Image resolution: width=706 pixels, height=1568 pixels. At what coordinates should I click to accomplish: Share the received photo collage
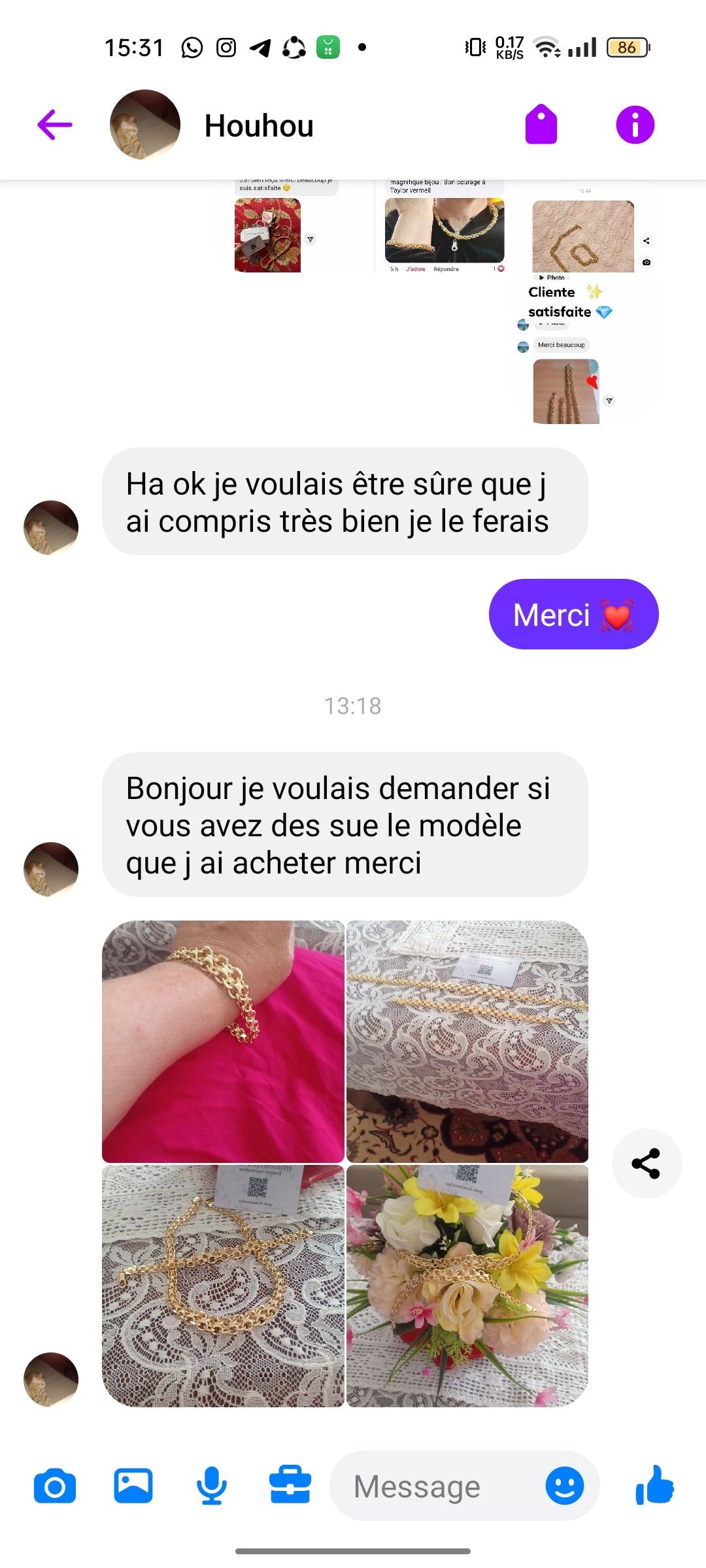pyautogui.click(x=646, y=1164)
